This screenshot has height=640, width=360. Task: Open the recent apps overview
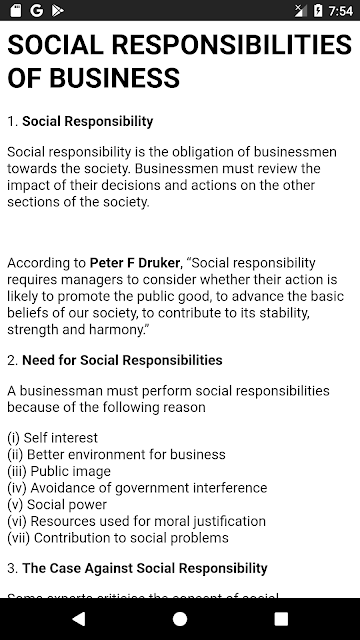[281, 619]
